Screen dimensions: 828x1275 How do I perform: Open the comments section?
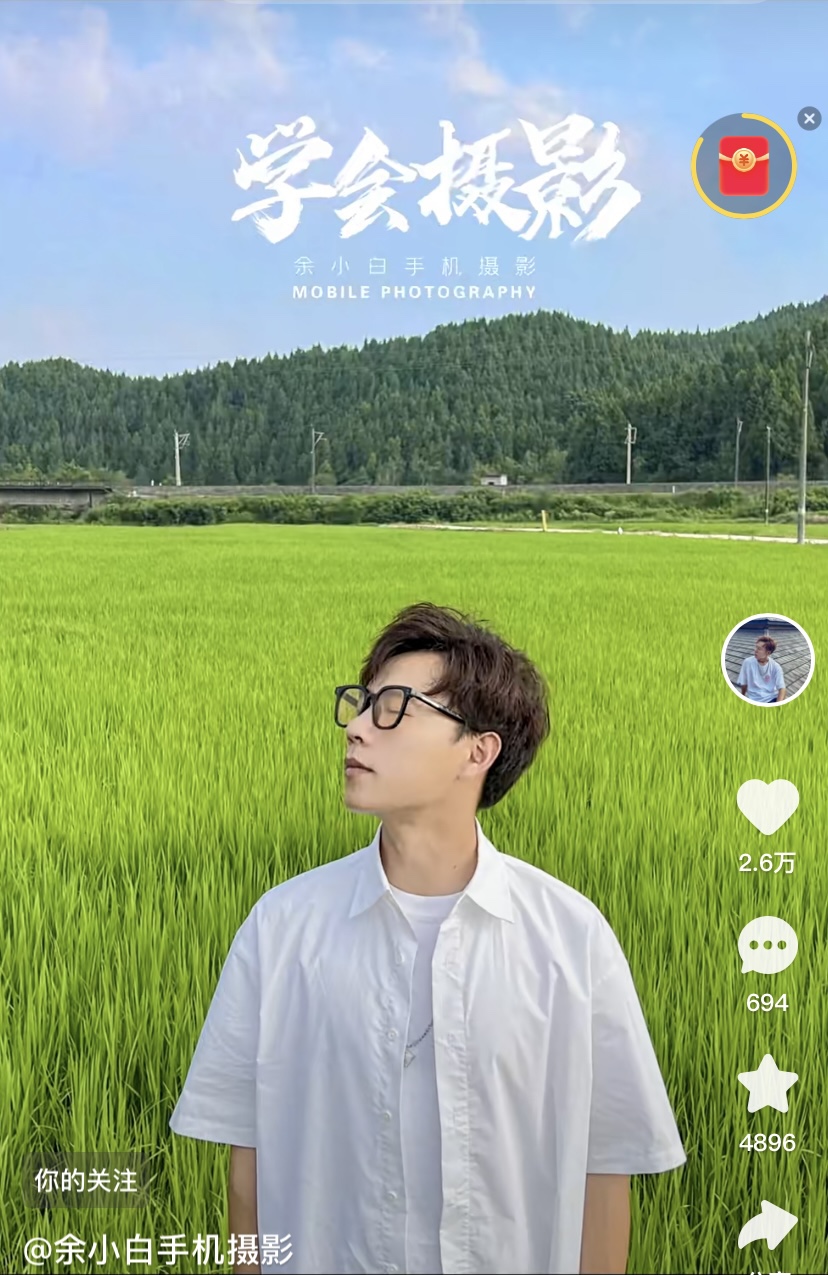click(767, 946)
